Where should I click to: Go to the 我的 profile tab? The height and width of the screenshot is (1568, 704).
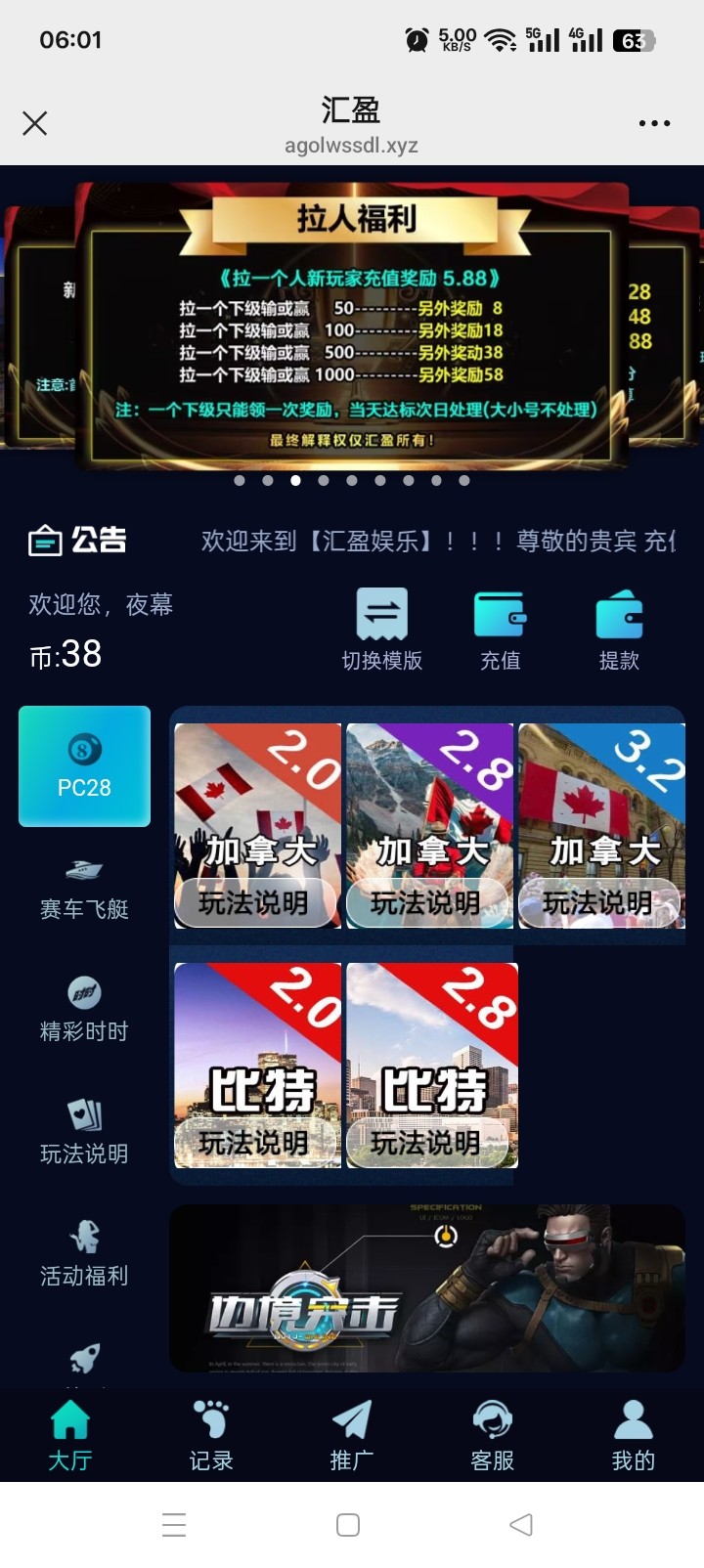(633, 1434)
